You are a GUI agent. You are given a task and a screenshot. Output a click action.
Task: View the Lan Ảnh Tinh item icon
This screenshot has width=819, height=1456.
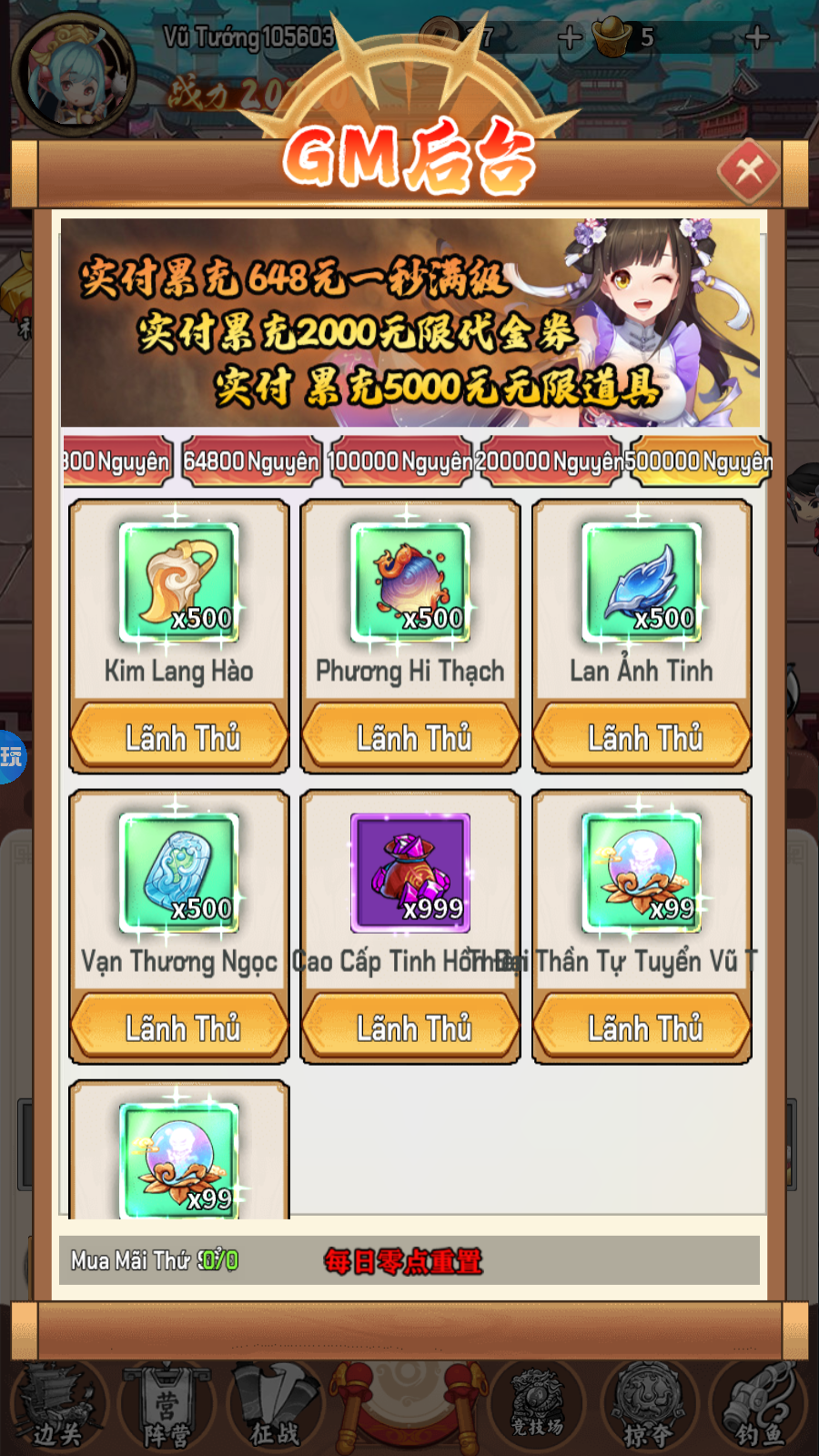[x=642, y=582]
